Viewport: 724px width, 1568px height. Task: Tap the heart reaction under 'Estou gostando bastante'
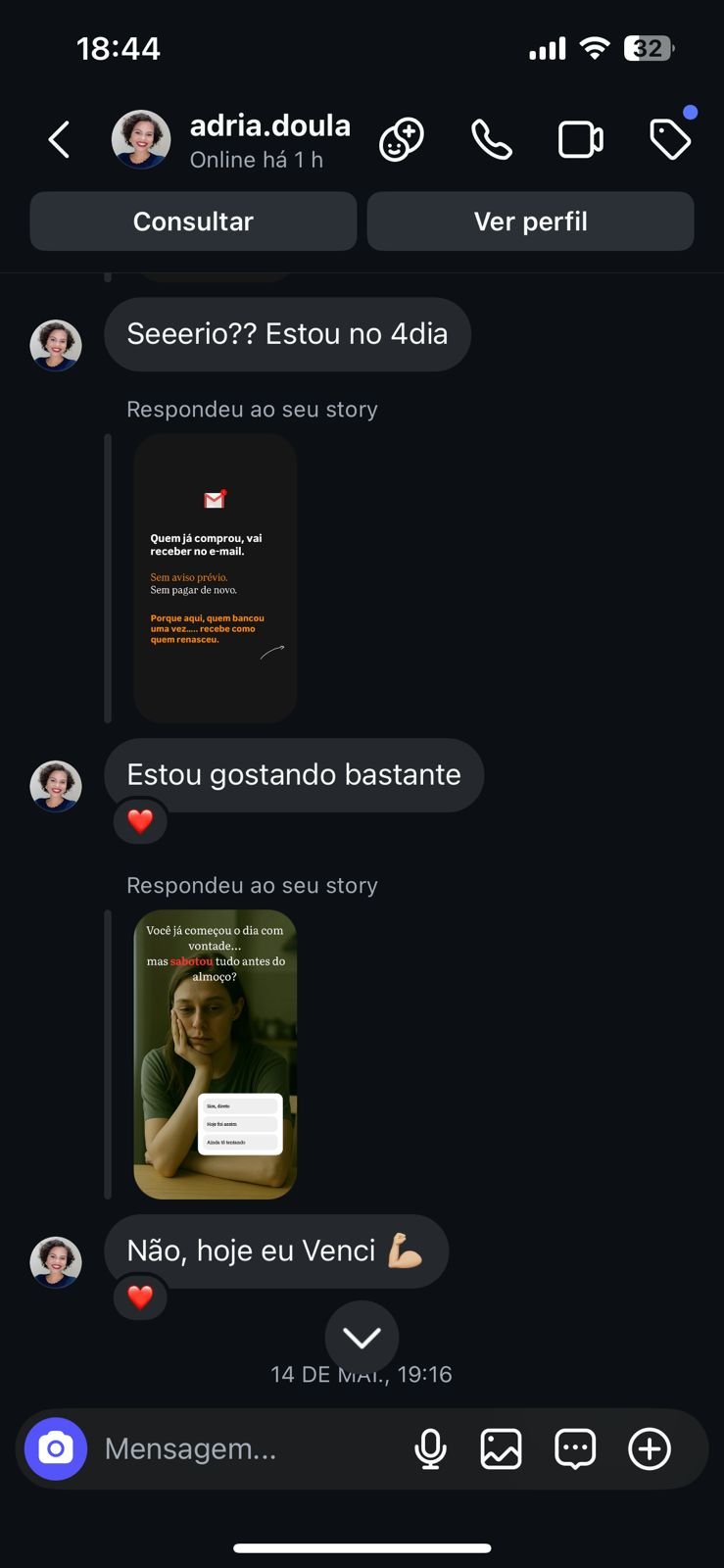click(140, 821)
